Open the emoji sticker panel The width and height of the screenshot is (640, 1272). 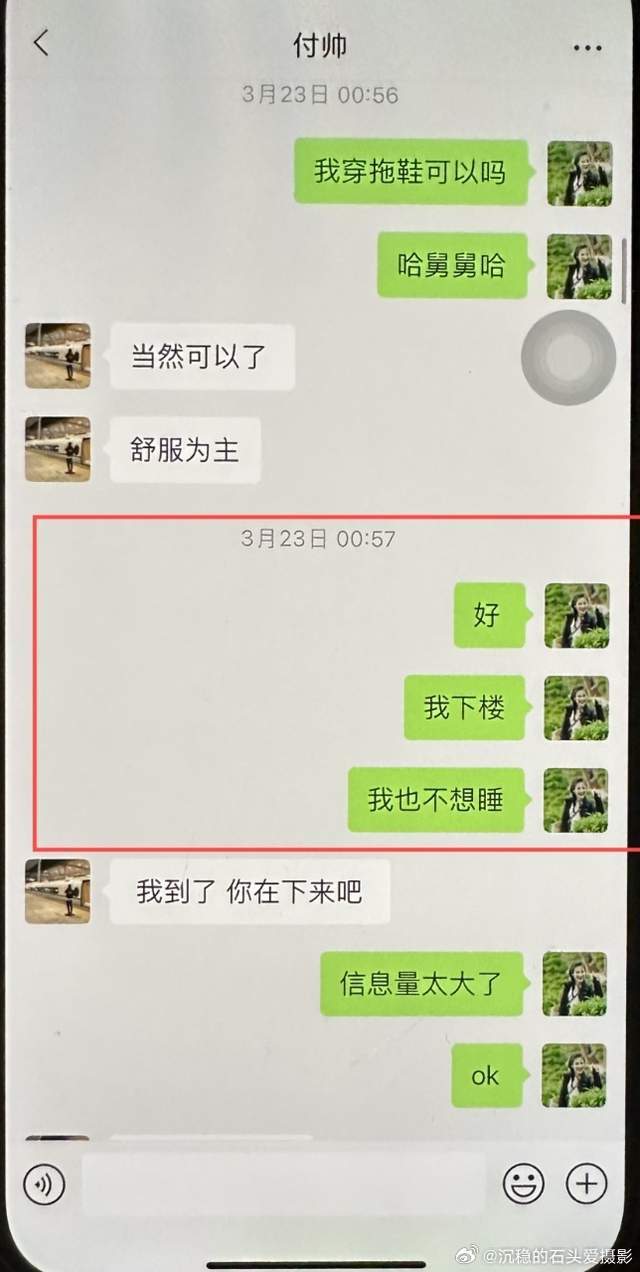[523, 1185]
